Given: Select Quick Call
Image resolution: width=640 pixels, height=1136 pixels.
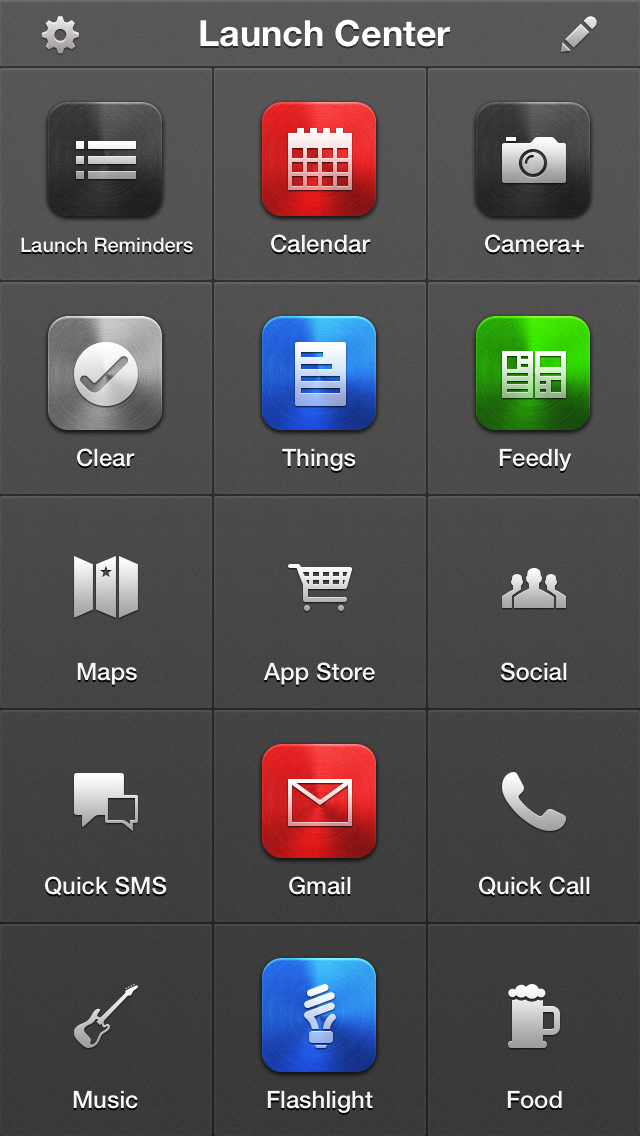Looking at the screenshot, I should pyautogui.click(x=534, y=816).
